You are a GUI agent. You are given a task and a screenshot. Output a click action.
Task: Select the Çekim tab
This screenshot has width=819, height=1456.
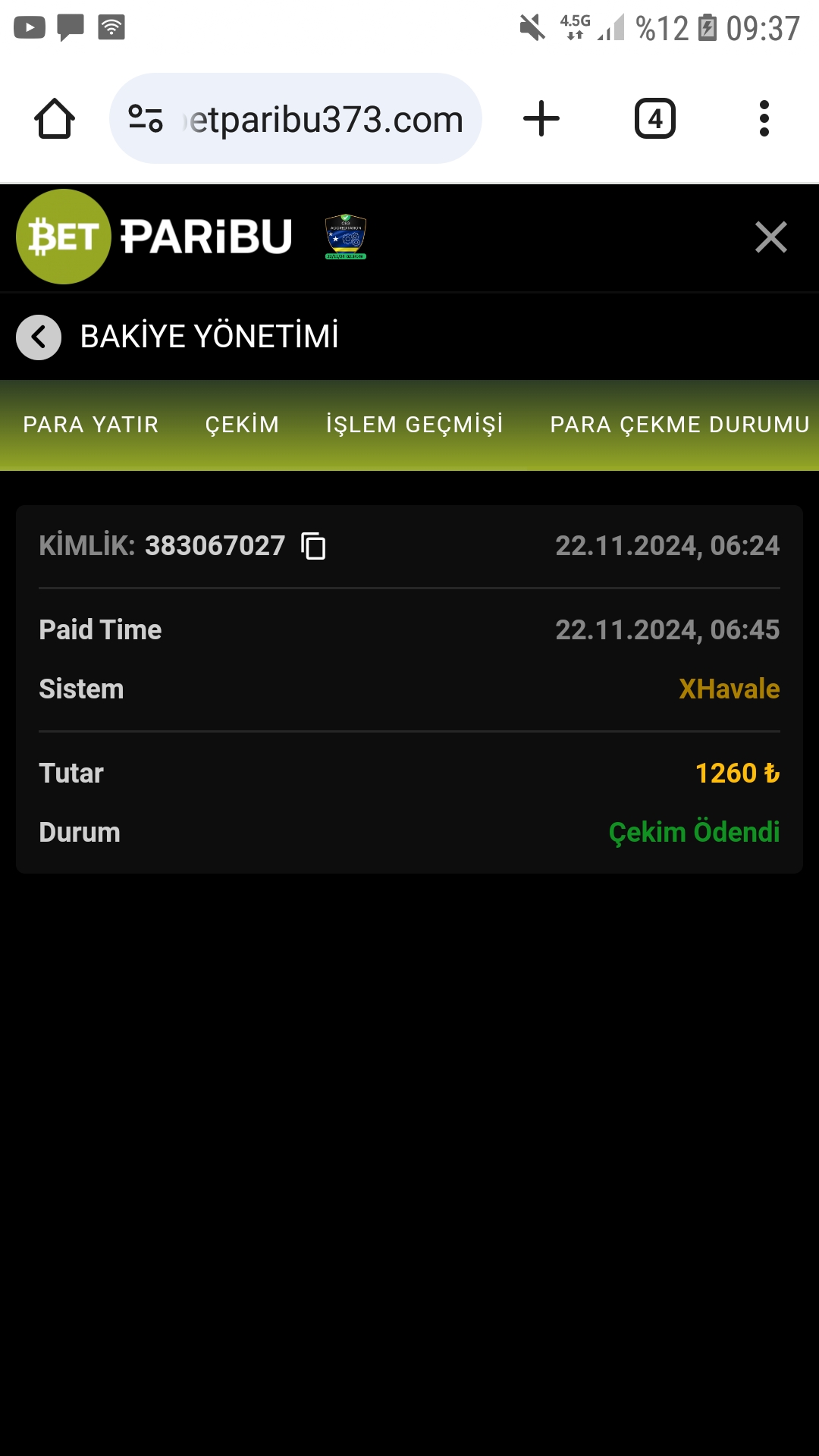(242, 425)
